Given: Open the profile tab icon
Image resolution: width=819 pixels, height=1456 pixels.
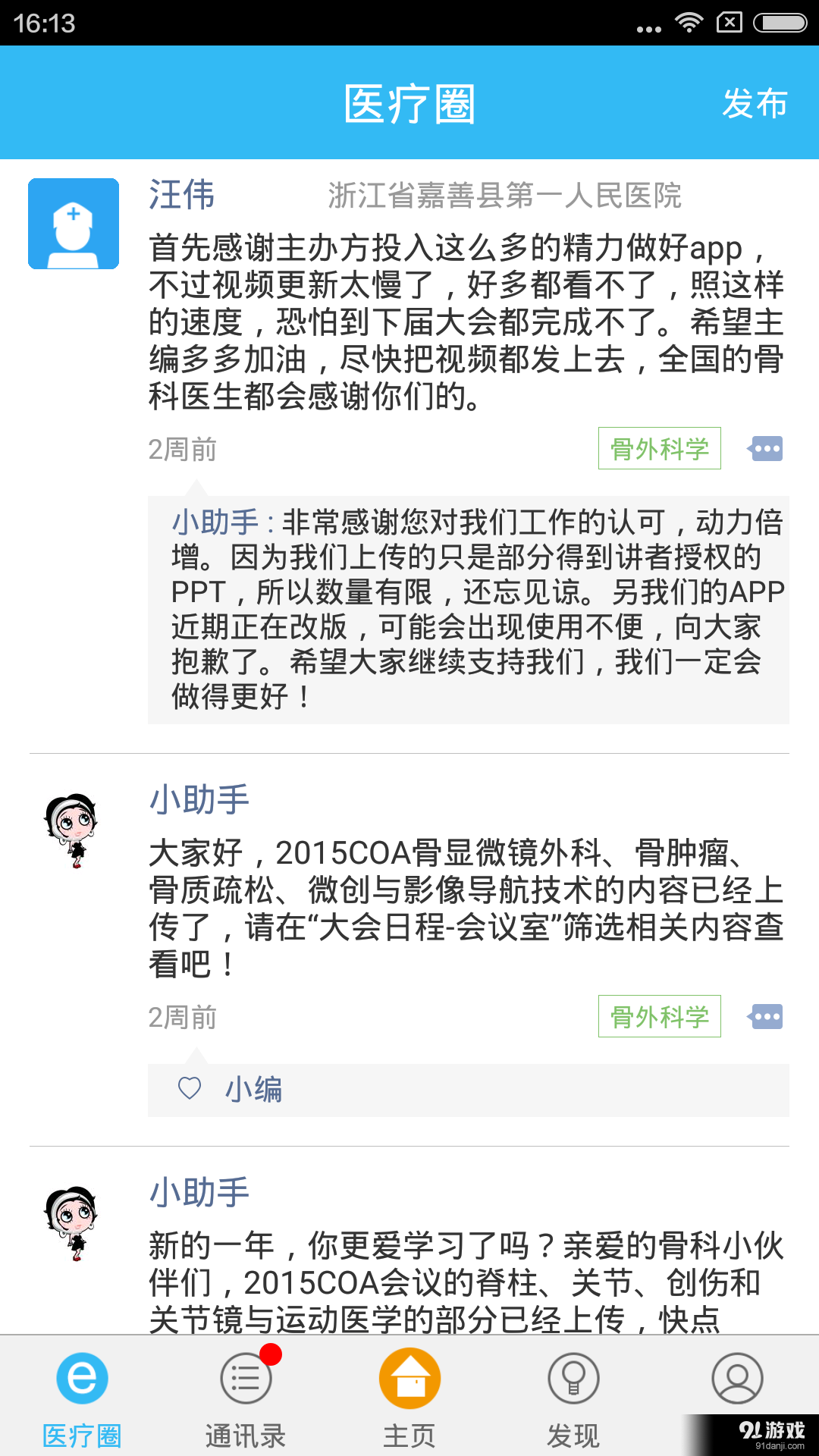Looking at the screenshot, I should pos(737,1379).
